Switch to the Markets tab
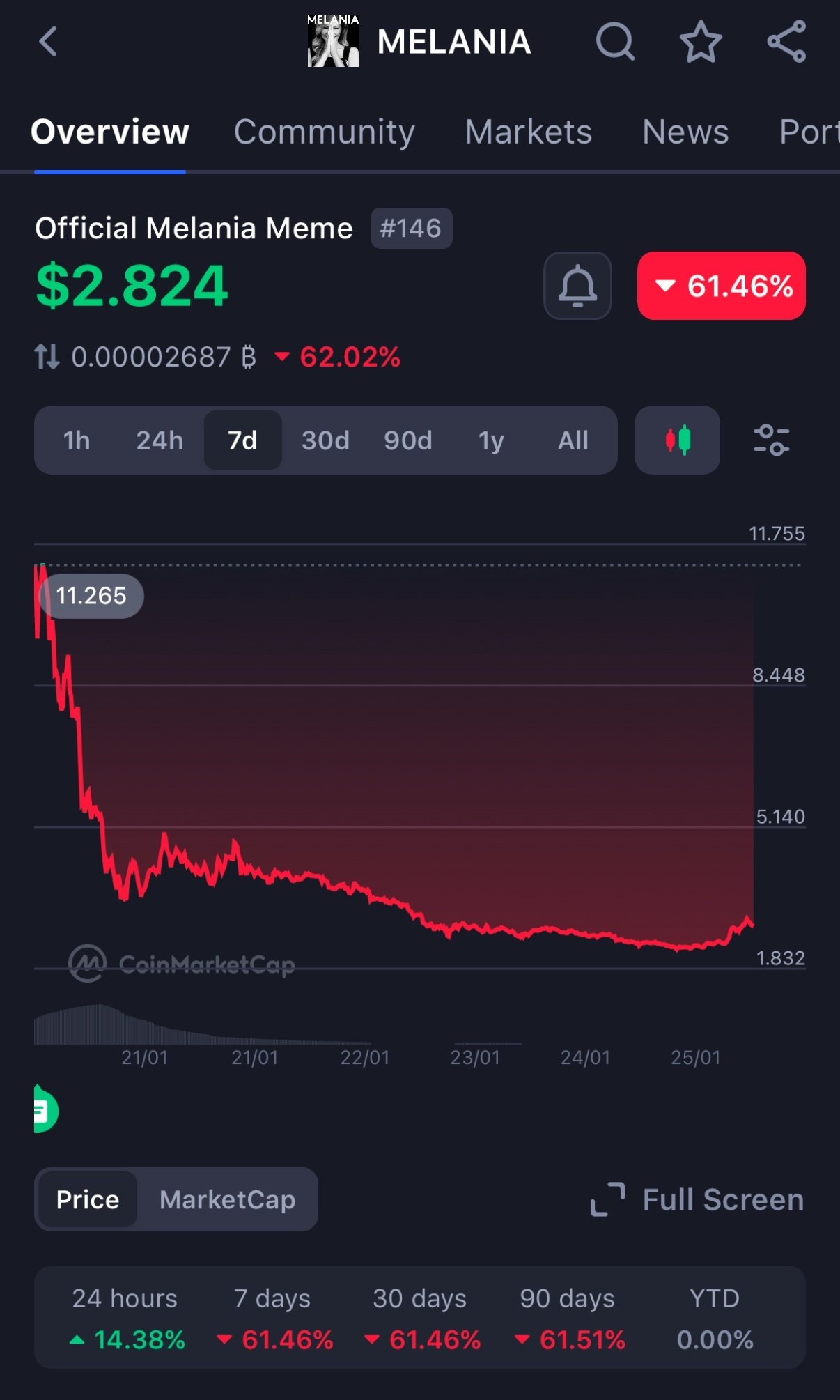Screen dimensions: 840x1400 click(528, 132)
